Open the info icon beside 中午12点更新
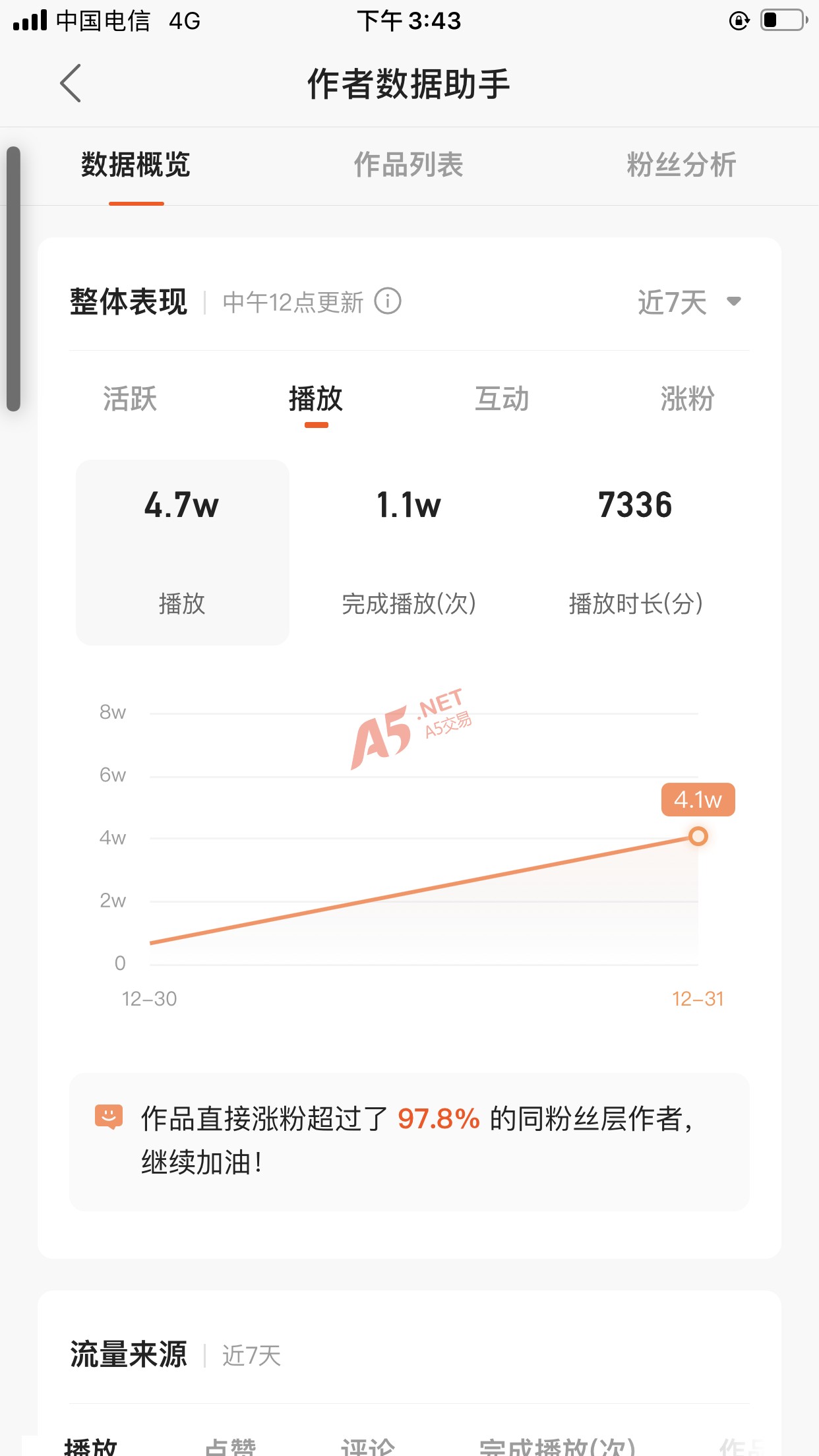Screen dimensions: 819x1456 point(388,301)
